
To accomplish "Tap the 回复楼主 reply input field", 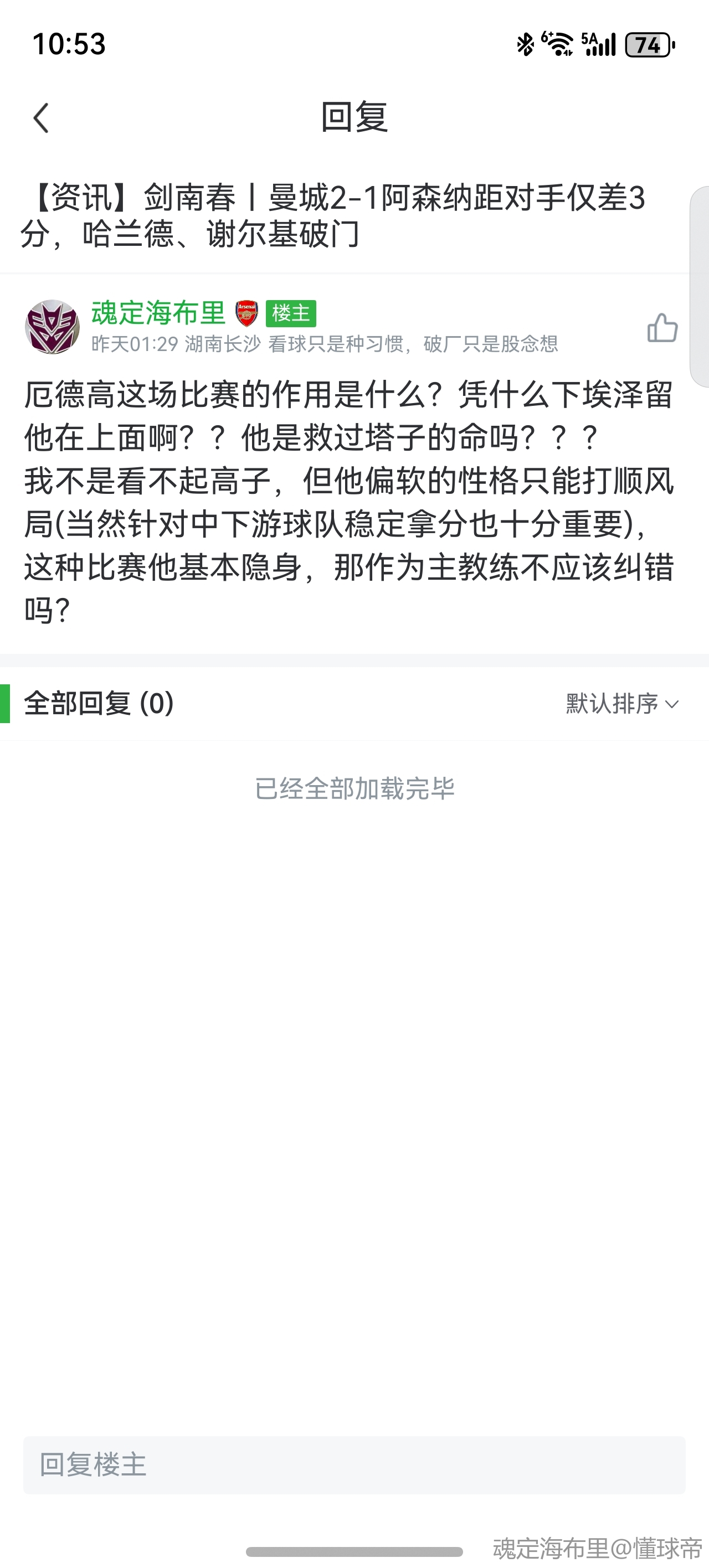I will [x=354, y=1464].
